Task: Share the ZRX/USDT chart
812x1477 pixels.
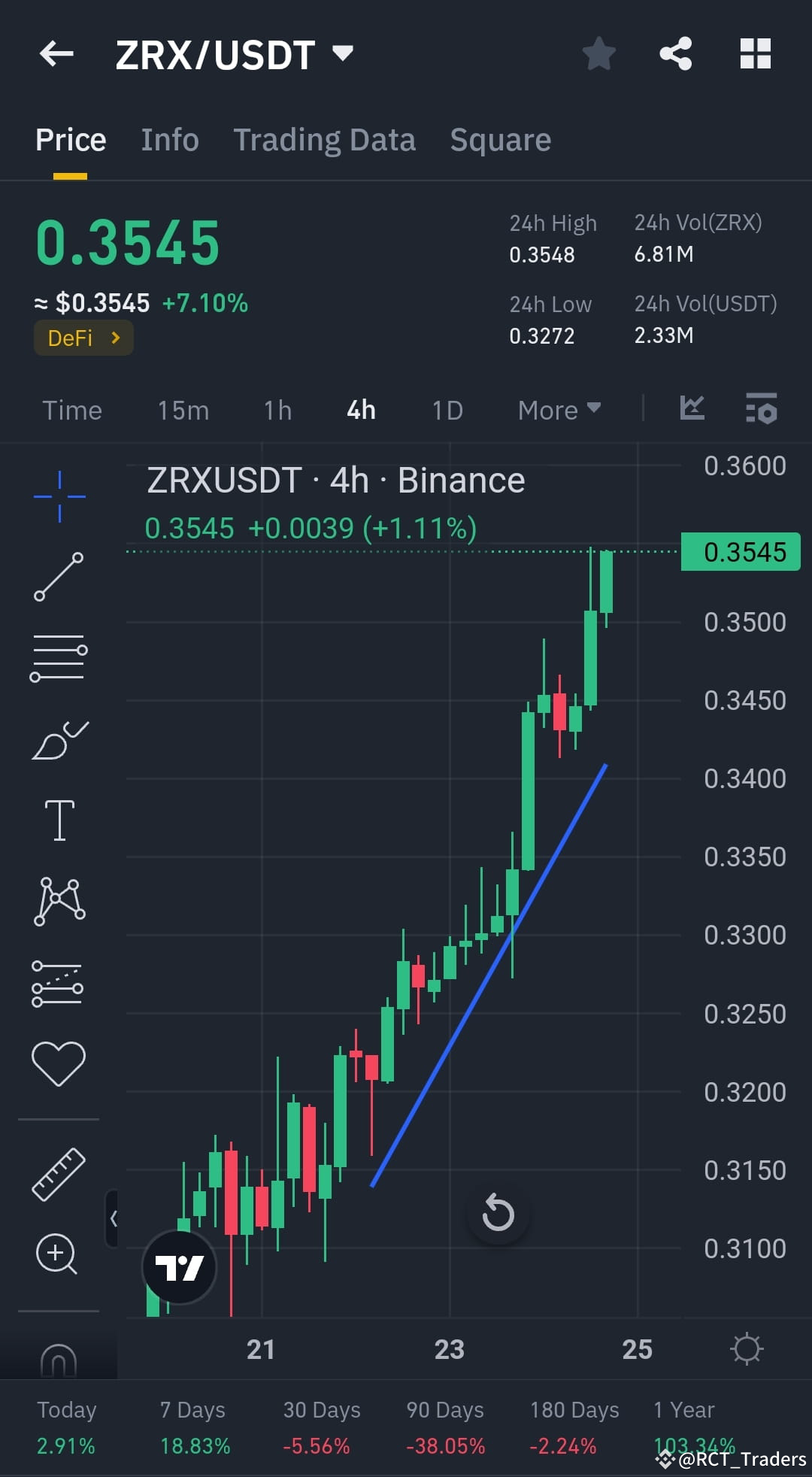Action: coord(674,53)
